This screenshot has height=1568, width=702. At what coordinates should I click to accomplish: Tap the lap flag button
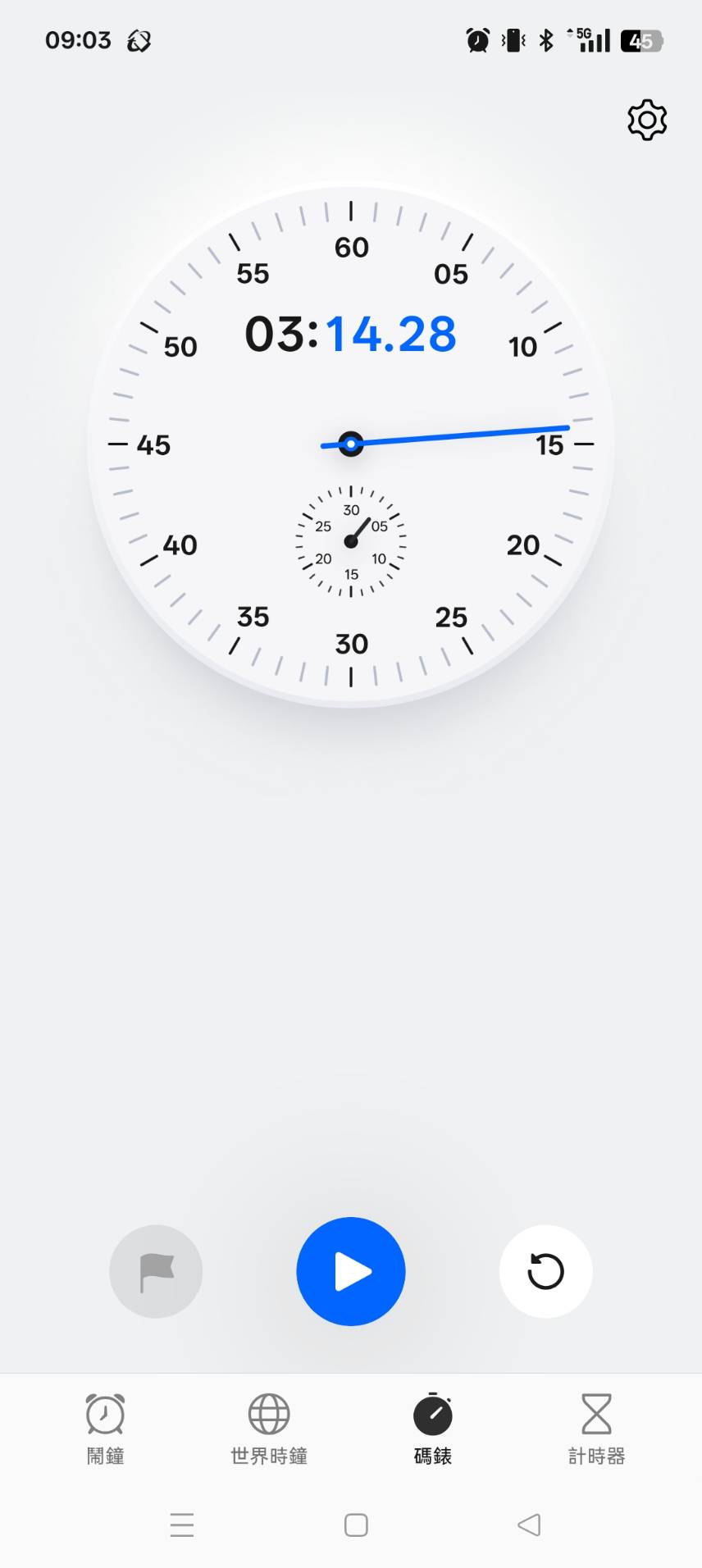(156, 1271)
